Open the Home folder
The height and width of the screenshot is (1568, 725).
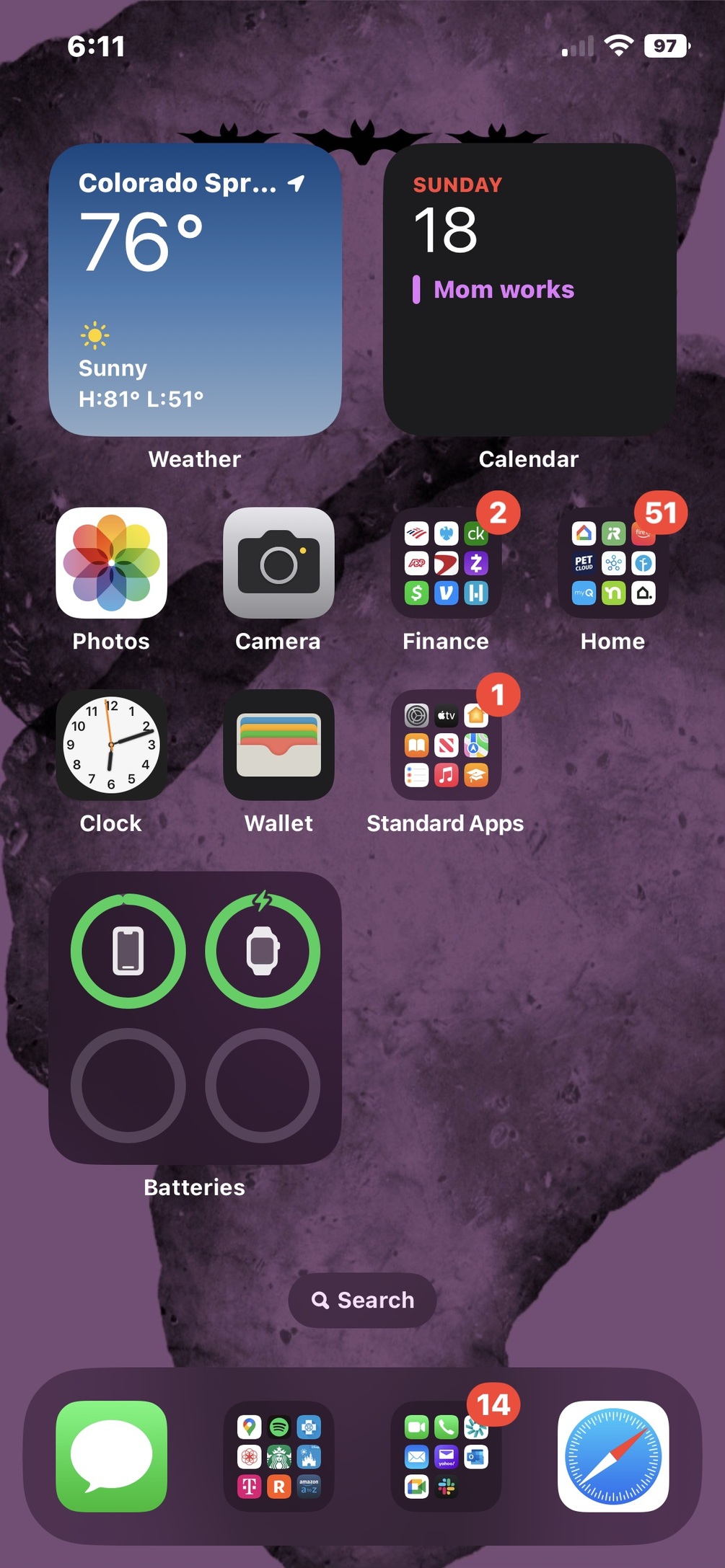613,563
